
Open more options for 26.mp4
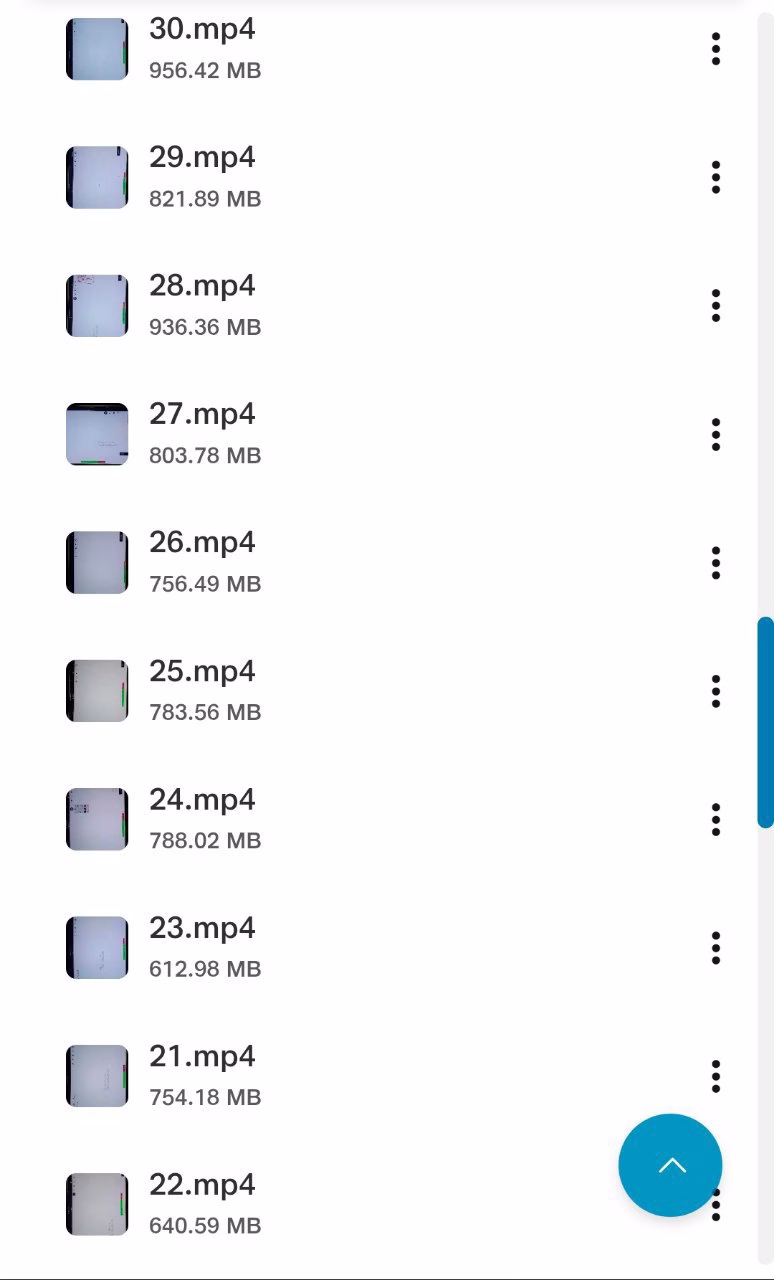point(716,562)
